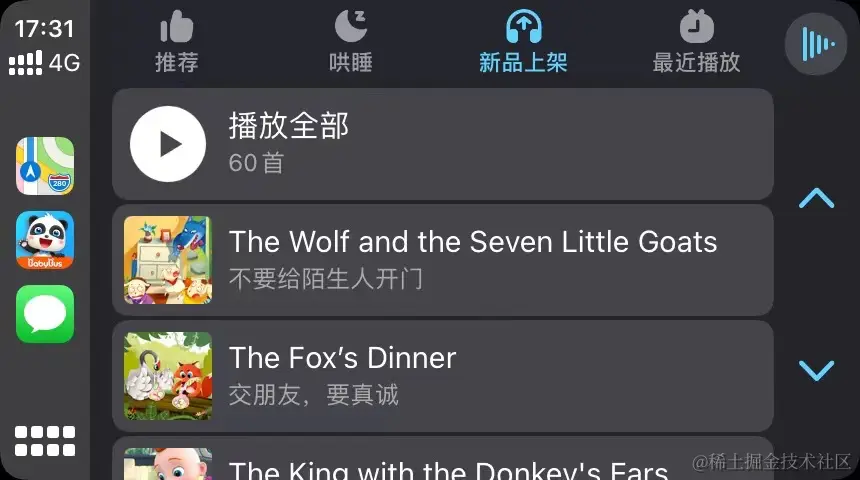This screenshot has width=860, height=480.
Task: Launch Messages from the sidebar
Action: pos(45,314)
